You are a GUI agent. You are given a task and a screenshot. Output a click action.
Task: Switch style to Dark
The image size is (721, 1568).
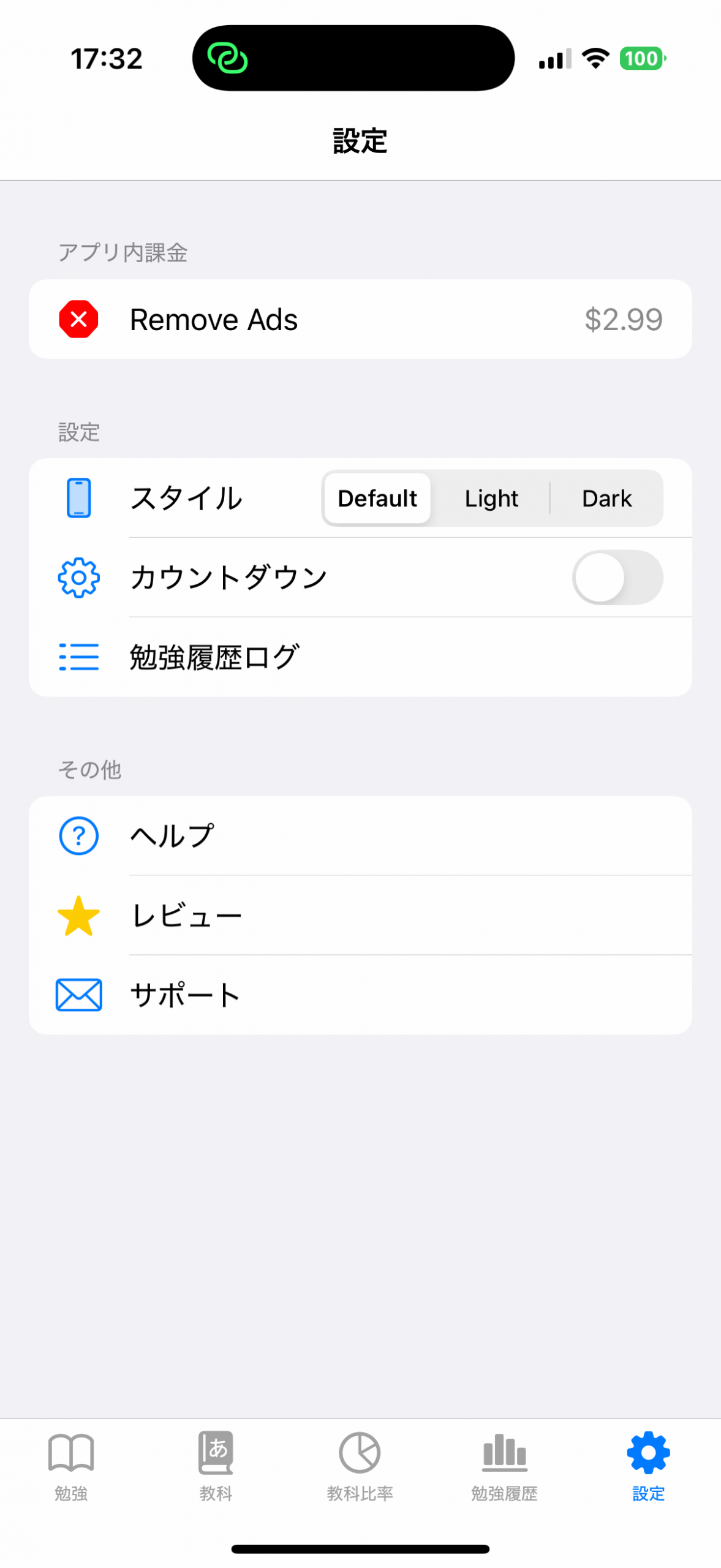coord(606,498)
